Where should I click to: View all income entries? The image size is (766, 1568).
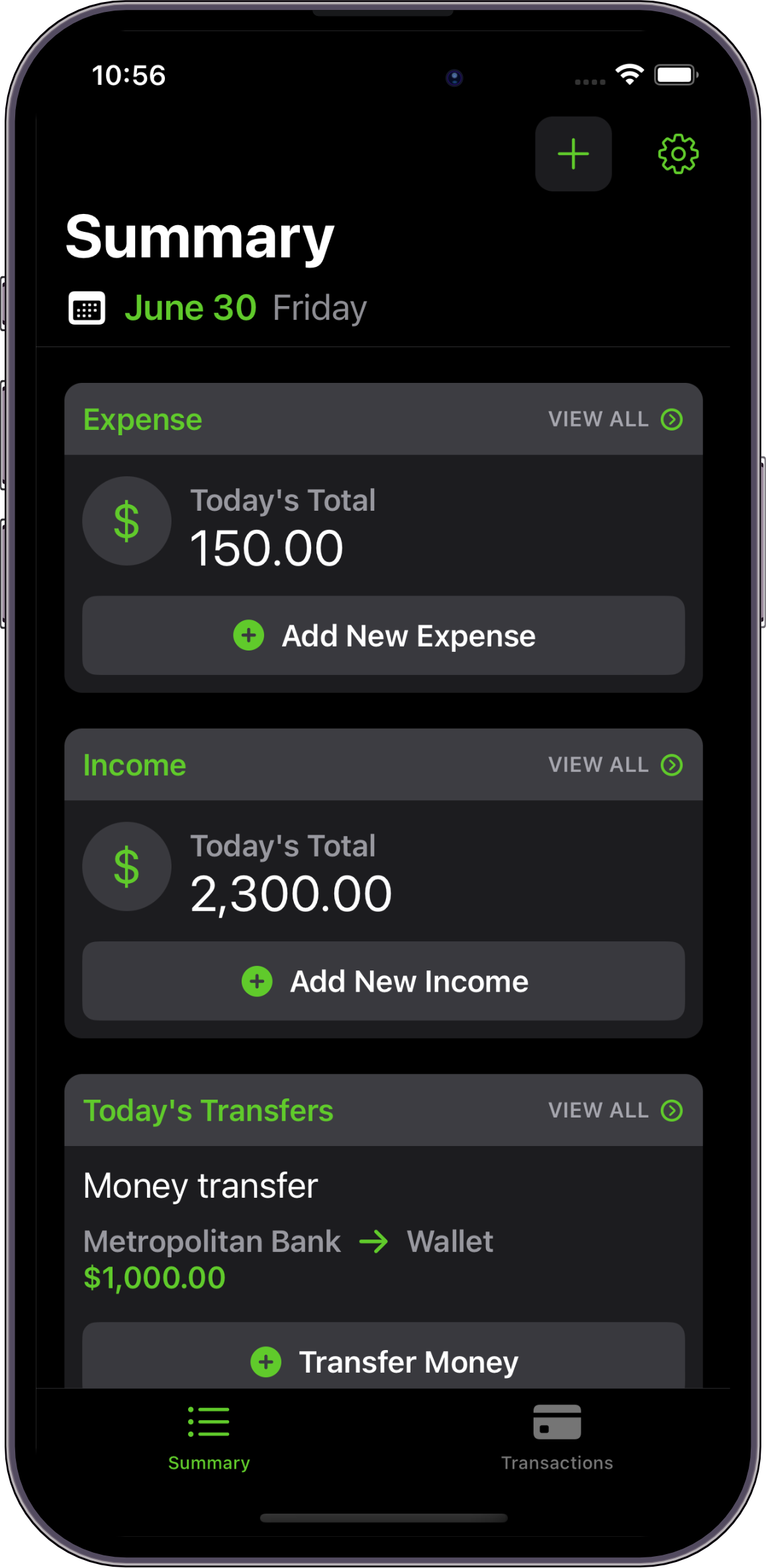coord(614,765)
